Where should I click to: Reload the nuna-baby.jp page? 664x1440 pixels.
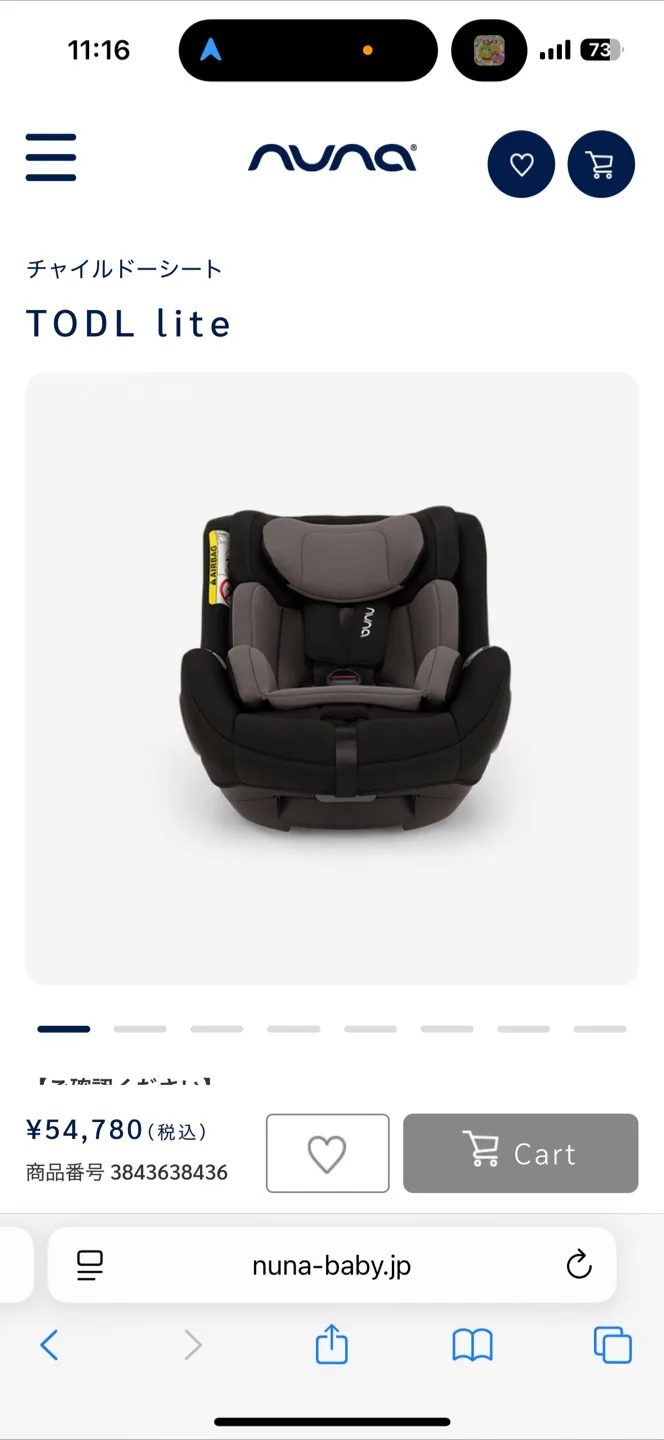coord(579,1265)
